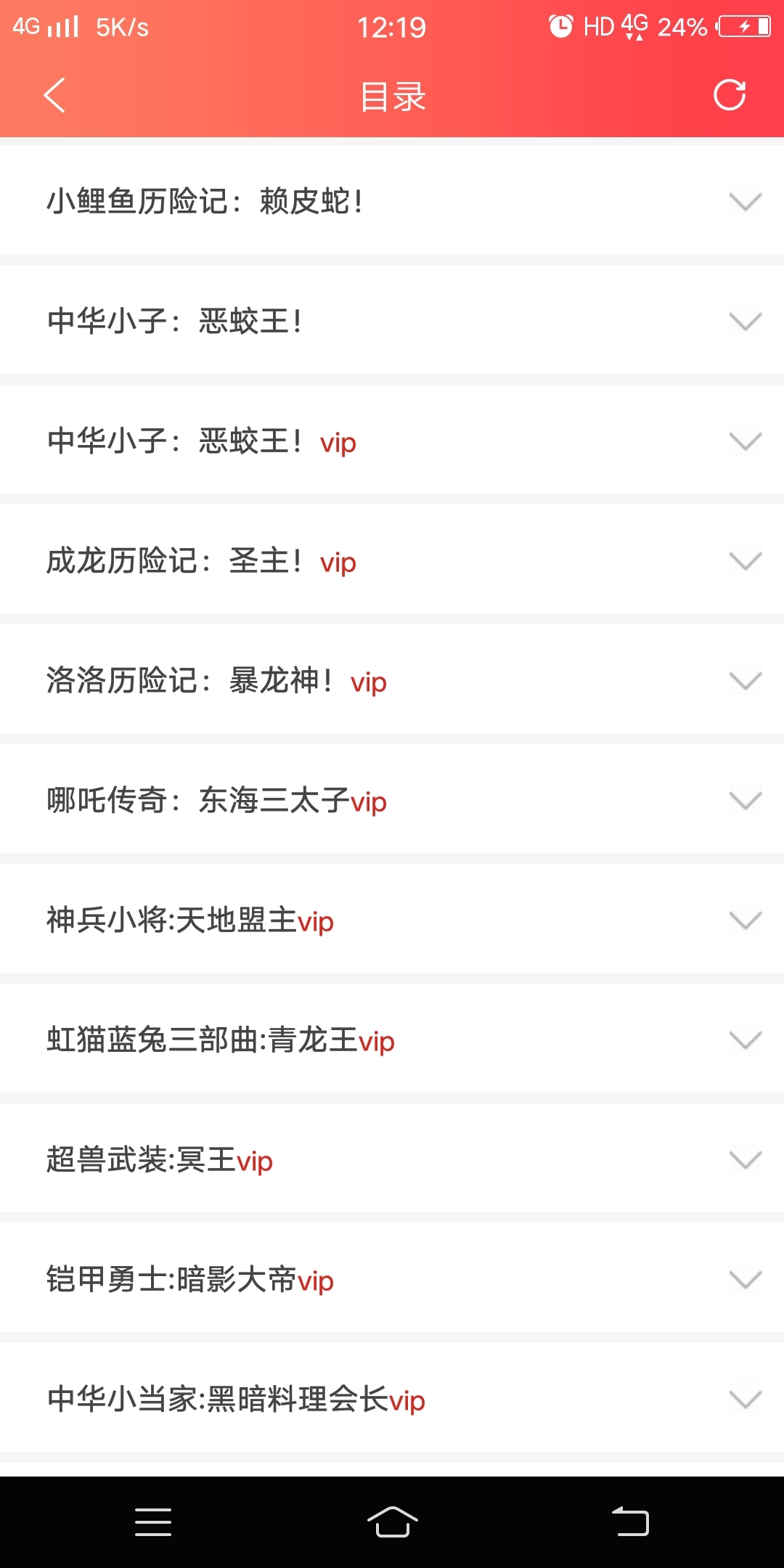Expand 小鲤鱼历险记：赖皮蛇！ section
The width and height of the screenshot is (784, 1568).
[x=745, y=201]
